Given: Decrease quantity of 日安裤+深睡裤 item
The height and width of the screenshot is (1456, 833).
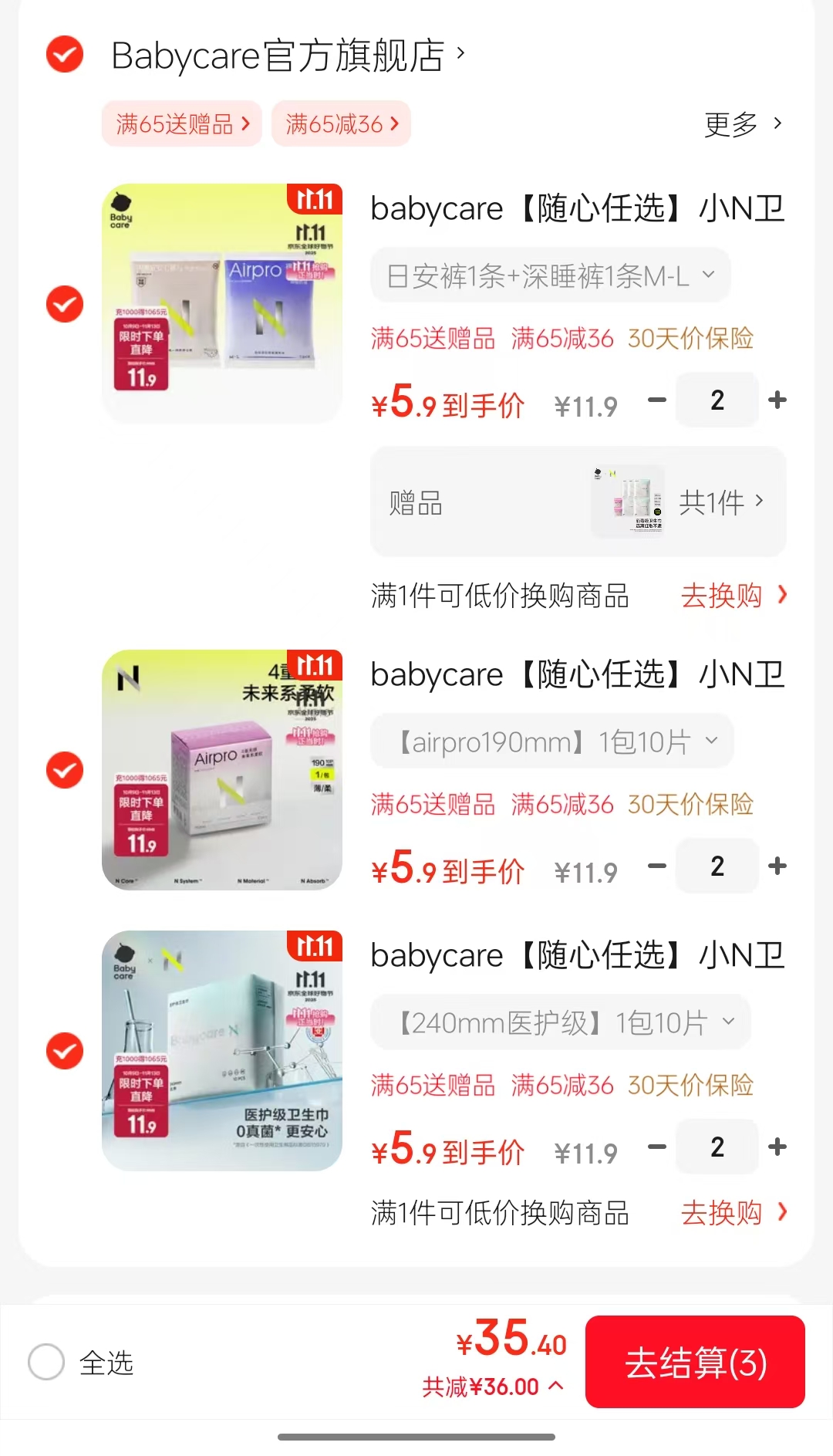Looking at the screenshot, I should (657, 400).
